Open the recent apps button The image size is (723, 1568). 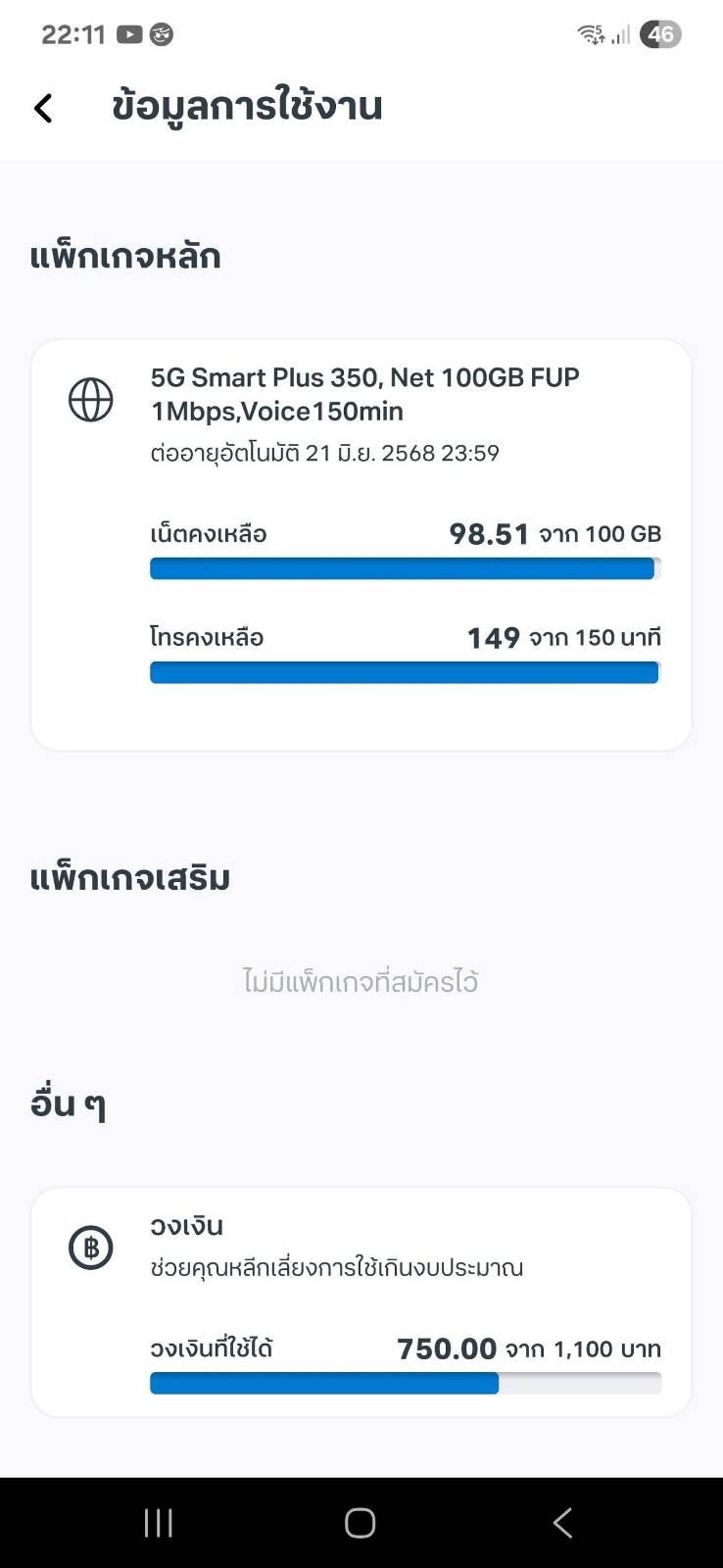pos(159,1522)
